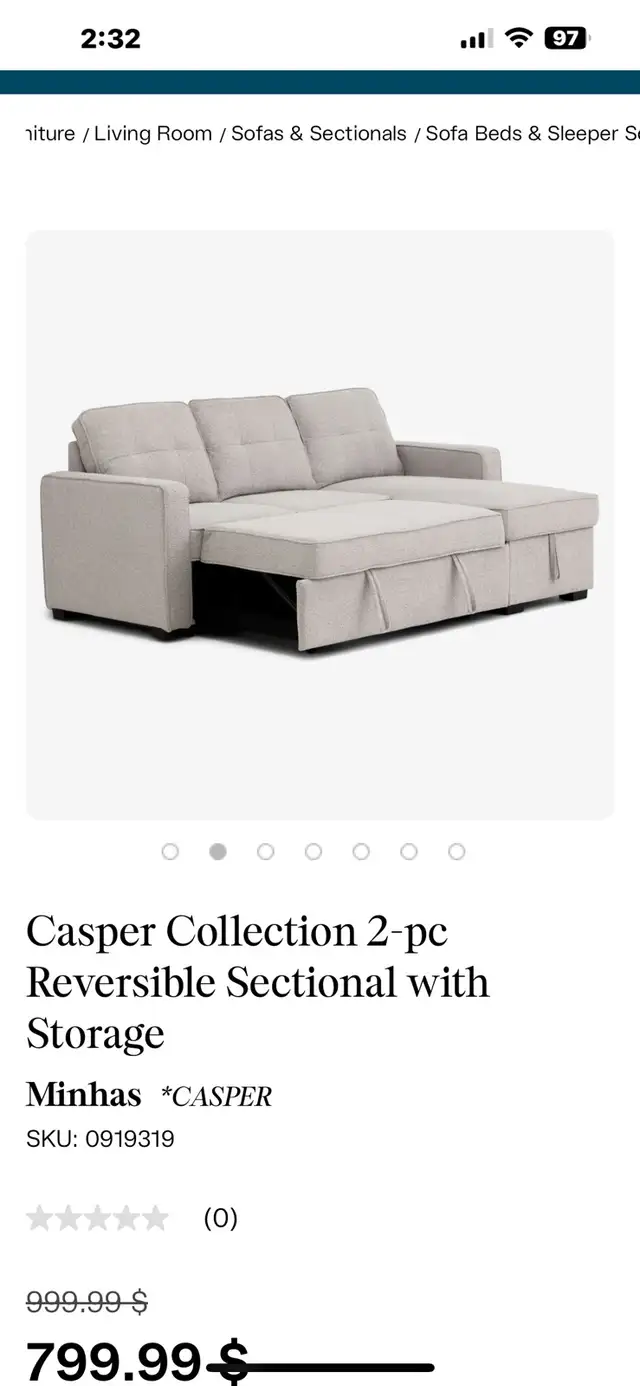Jump to the third image dot

[x=265, y=851]
